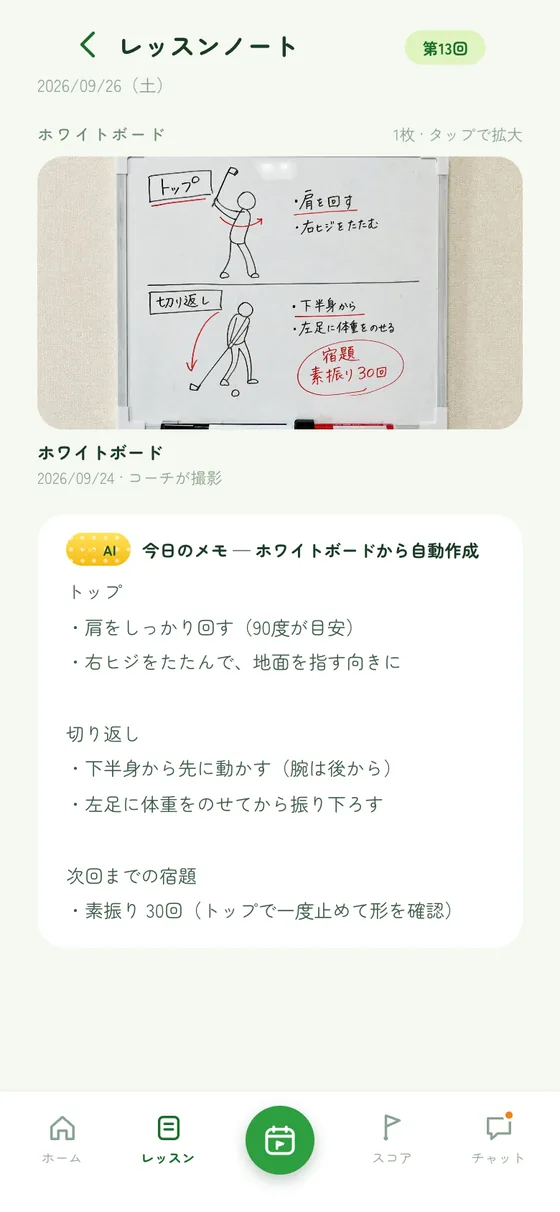Switch to the ホーム tab
Image resolution: width=560 pixels, height=1212 pixels.
point(62,1140)
